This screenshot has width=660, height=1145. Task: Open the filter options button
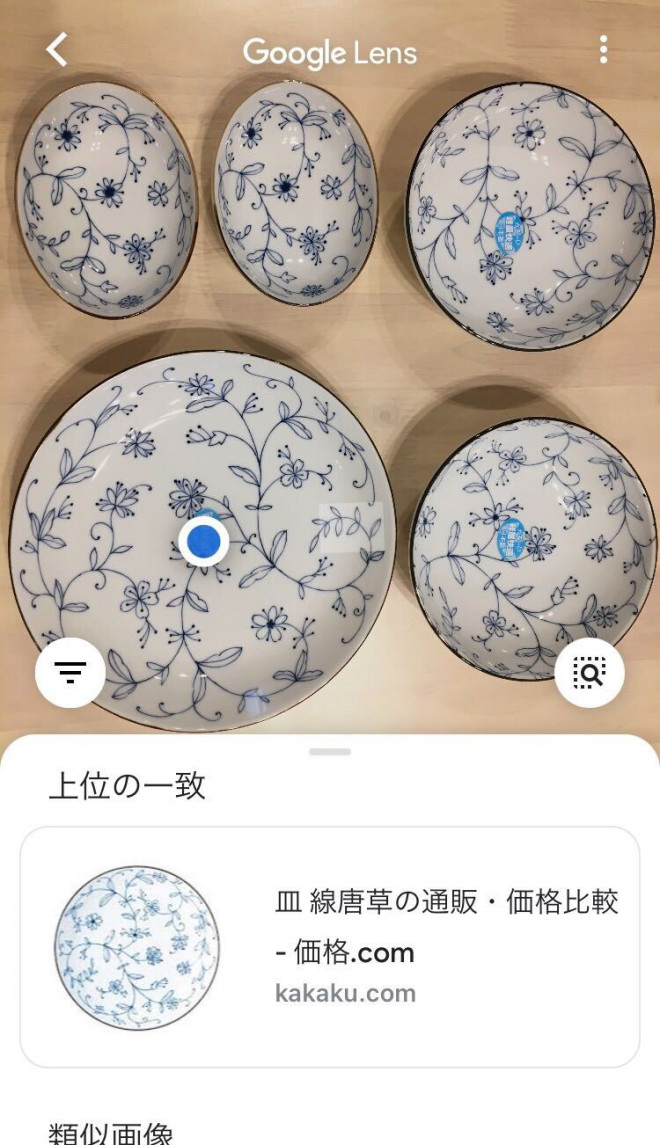[x=71, y=672]
